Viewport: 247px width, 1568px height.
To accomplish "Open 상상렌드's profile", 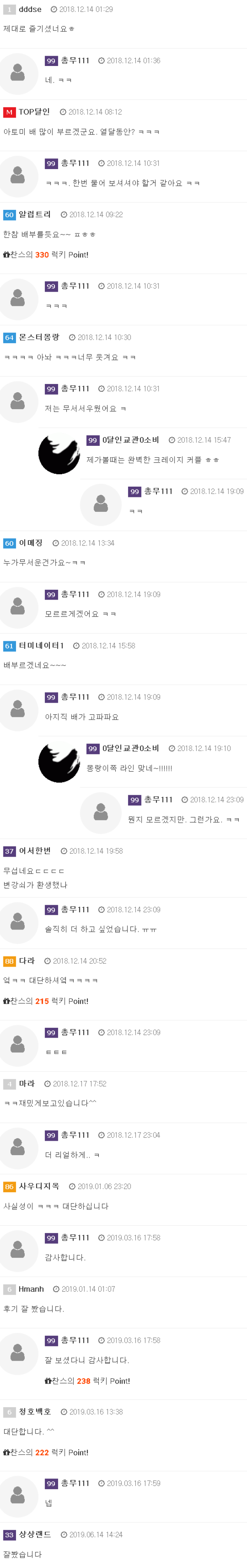I will point(35,1534).
